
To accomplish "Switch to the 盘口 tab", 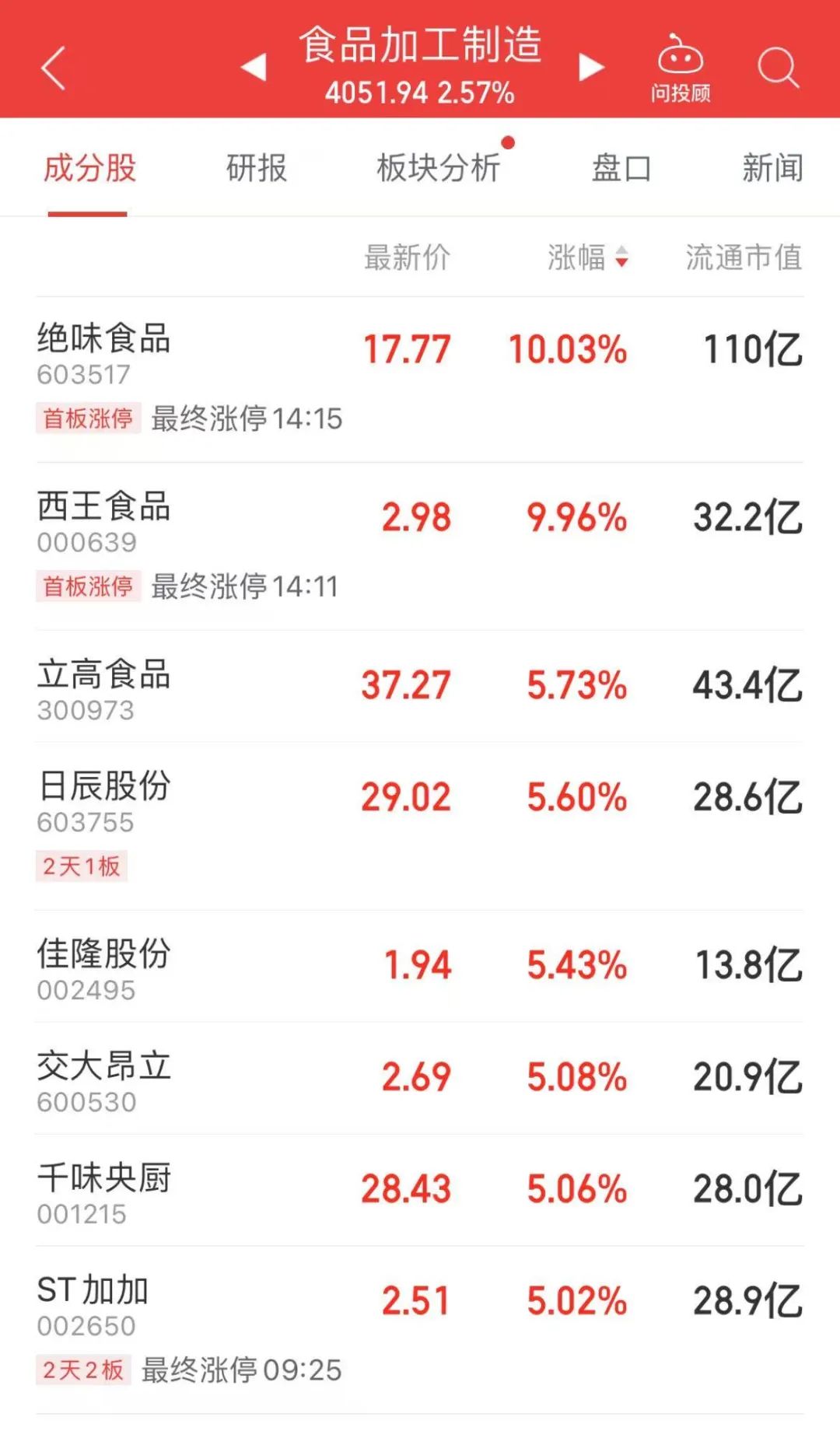I will [x=621, y=169].
